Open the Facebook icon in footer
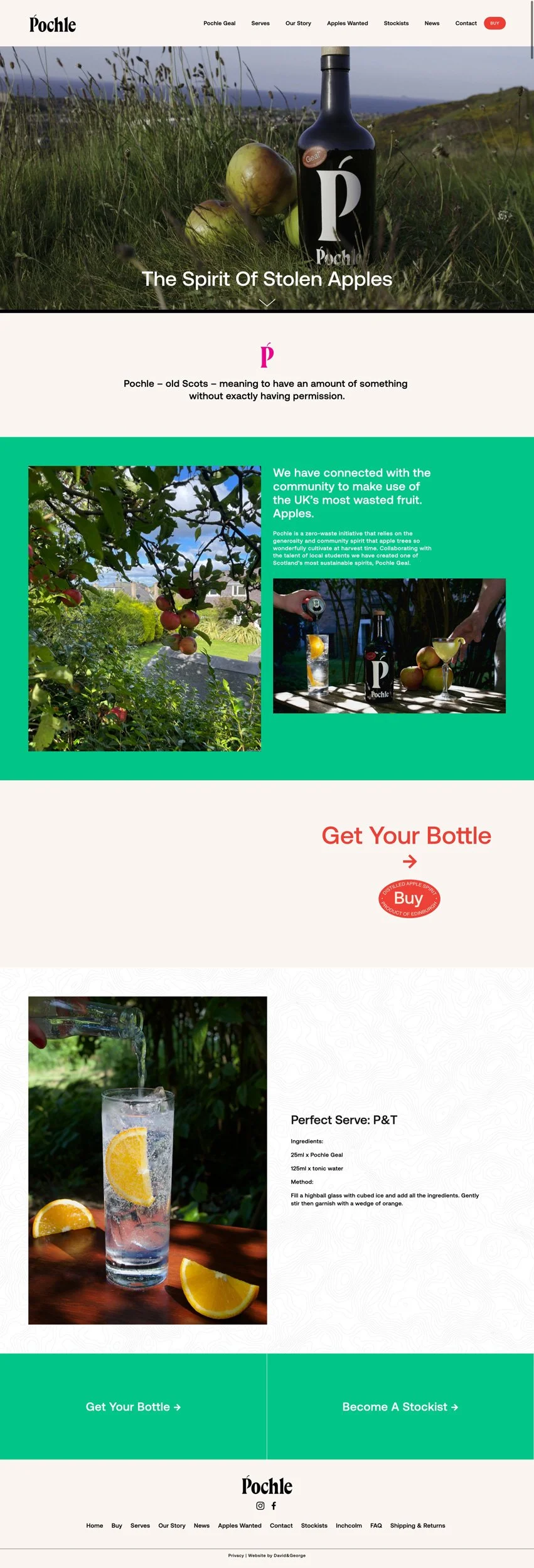This screenshot has width=534, height=1568. point(274,1505)
